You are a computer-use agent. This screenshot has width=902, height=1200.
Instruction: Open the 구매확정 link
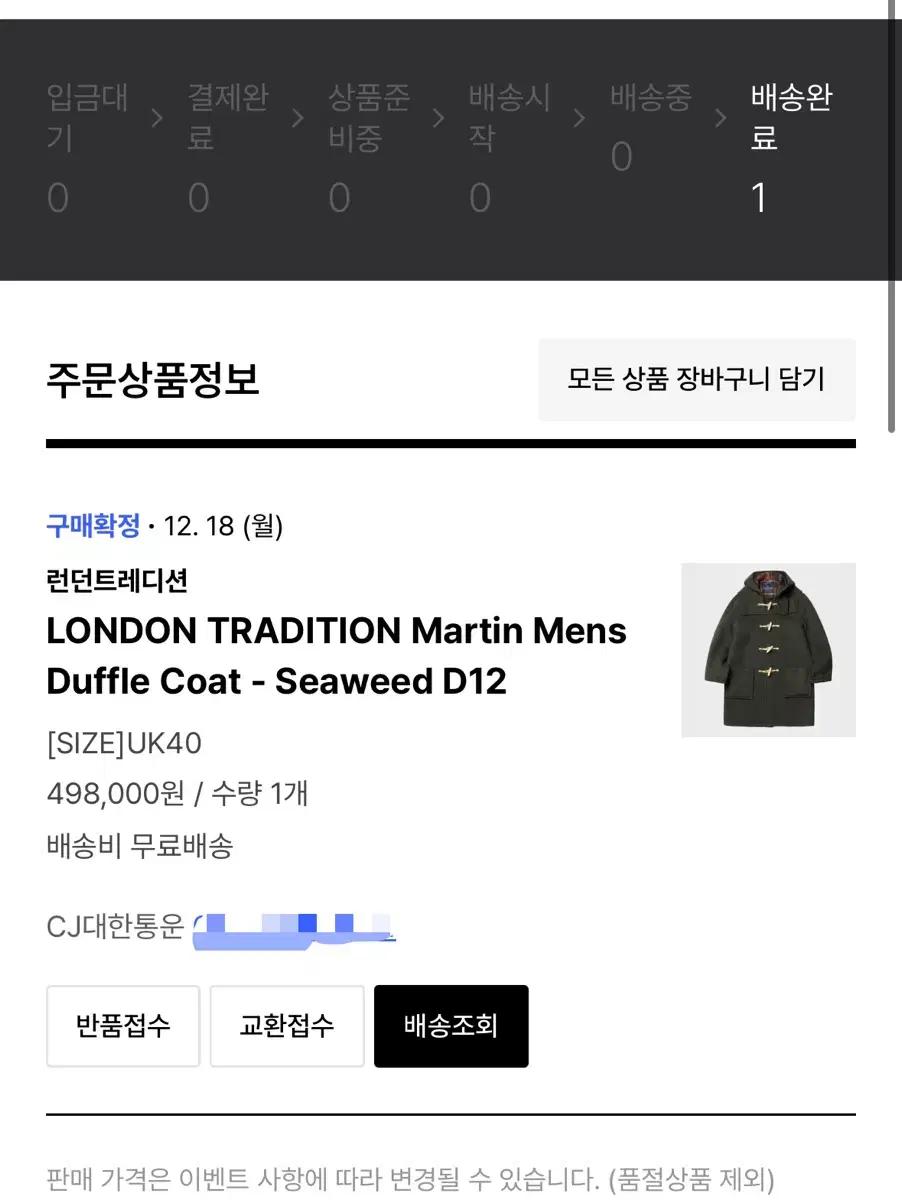tap(94, 526)
